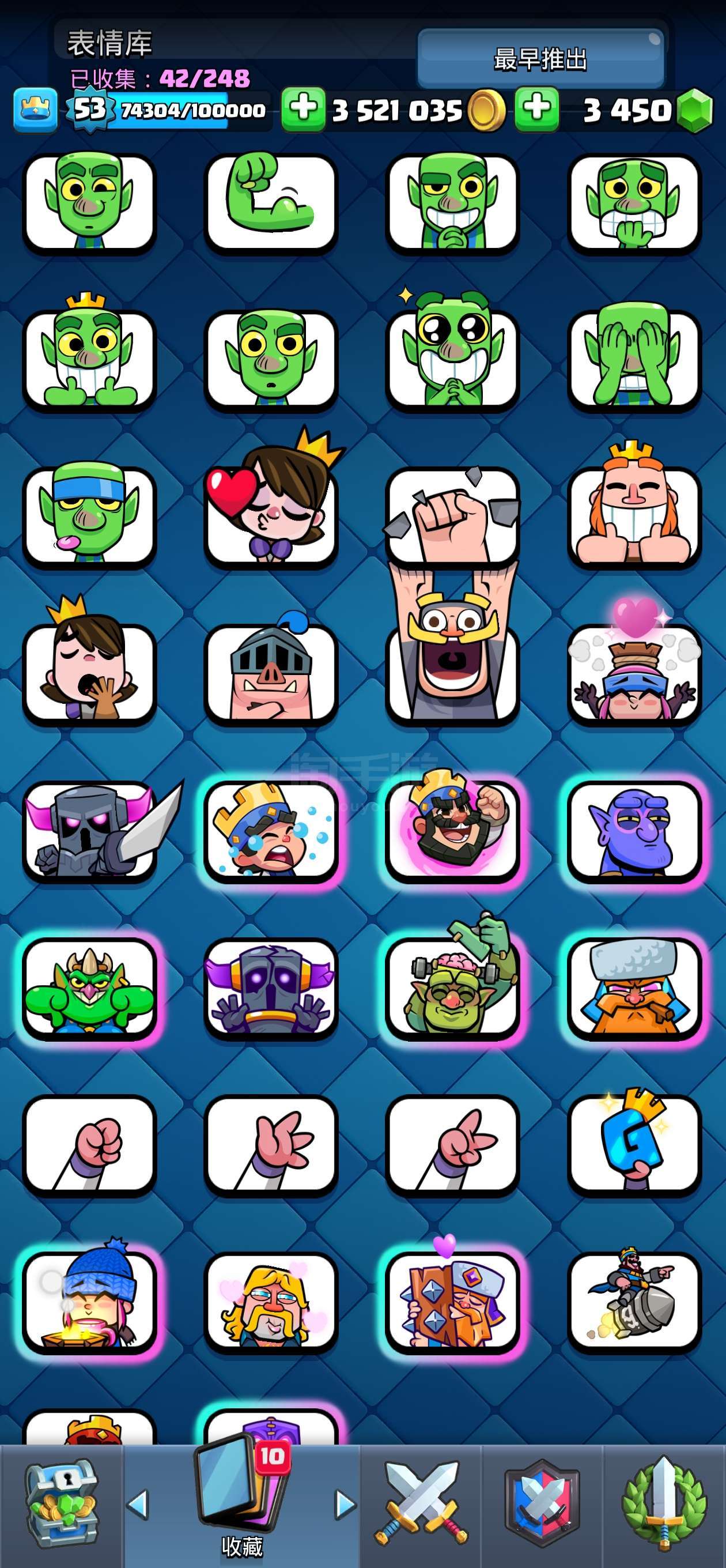Select the king riding rocket emote
The image size is (726, 1568).
pos(634,1302)
